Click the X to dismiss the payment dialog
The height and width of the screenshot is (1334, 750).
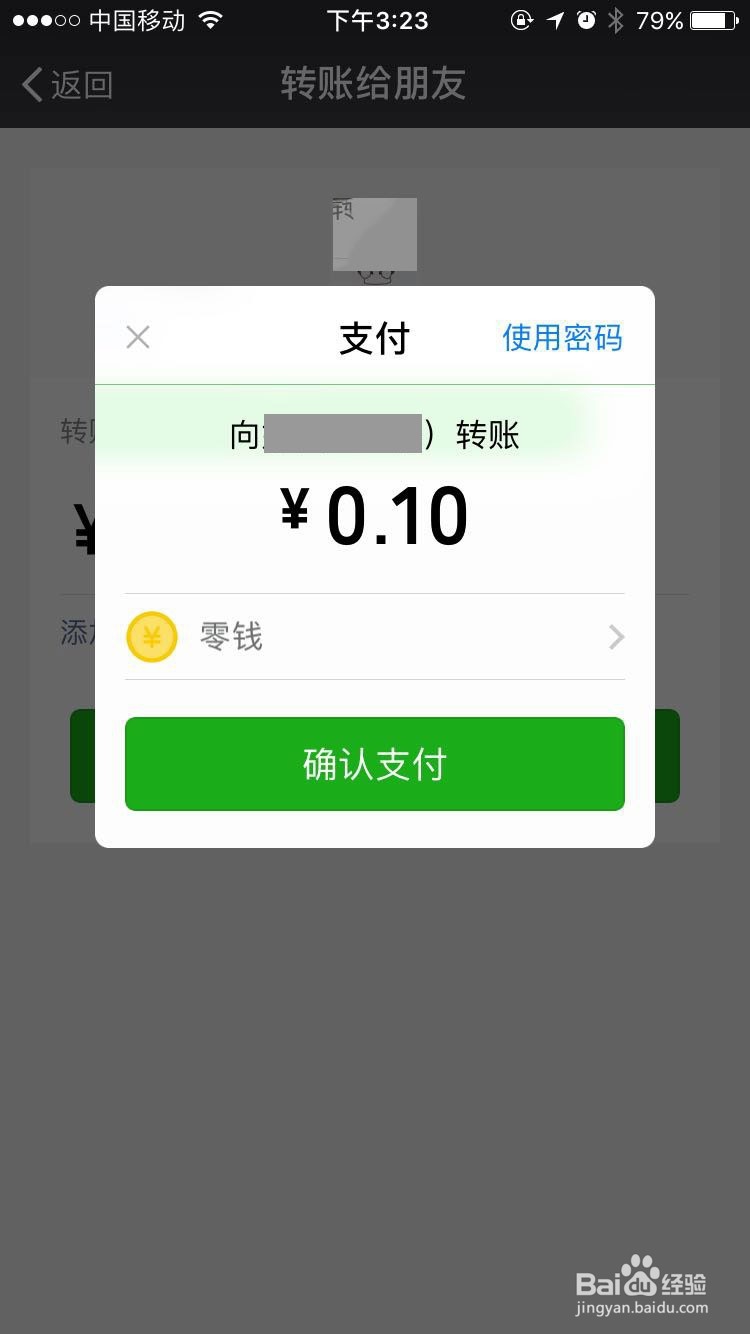138,337
